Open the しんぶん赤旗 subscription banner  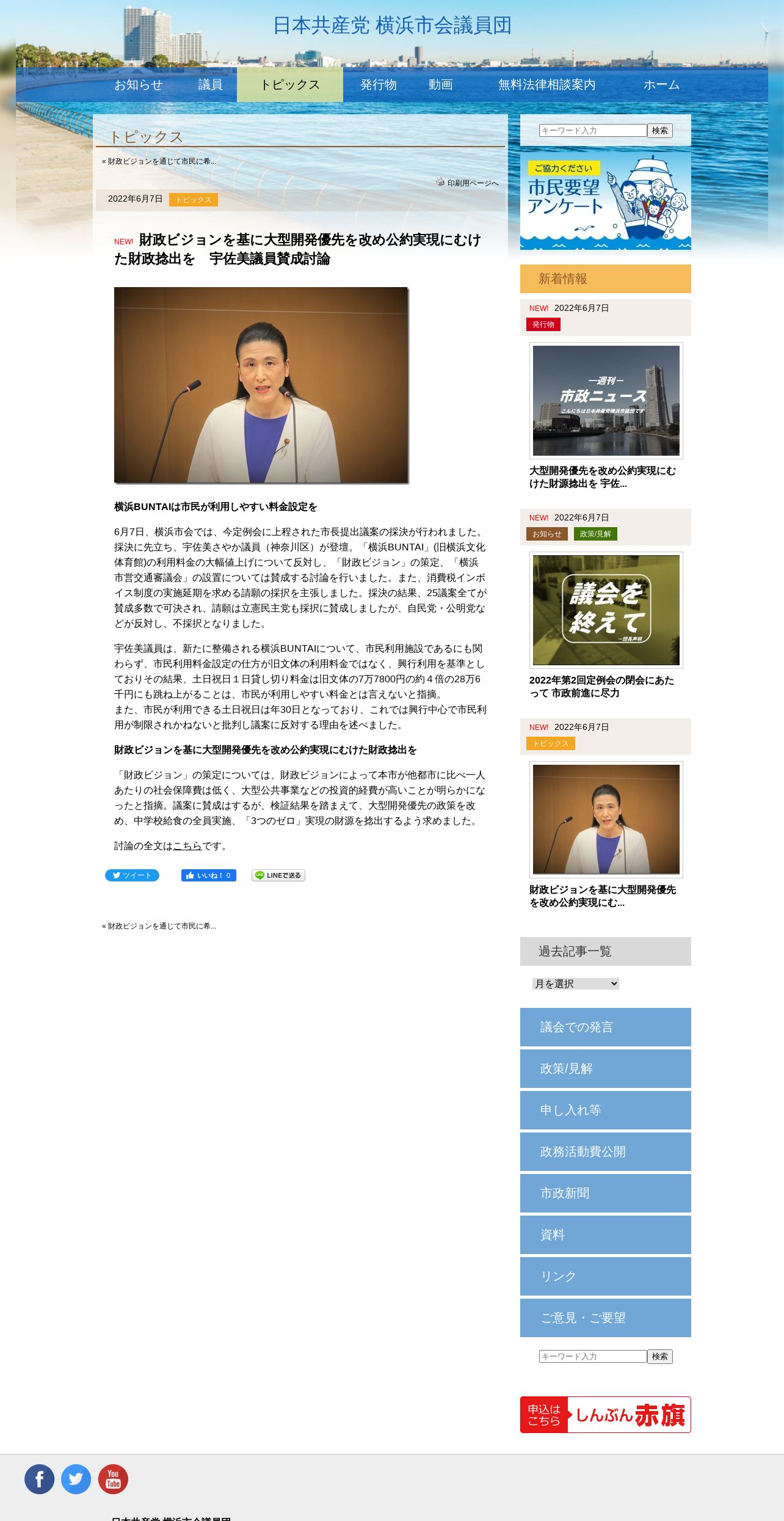[x=606, y=1415]
